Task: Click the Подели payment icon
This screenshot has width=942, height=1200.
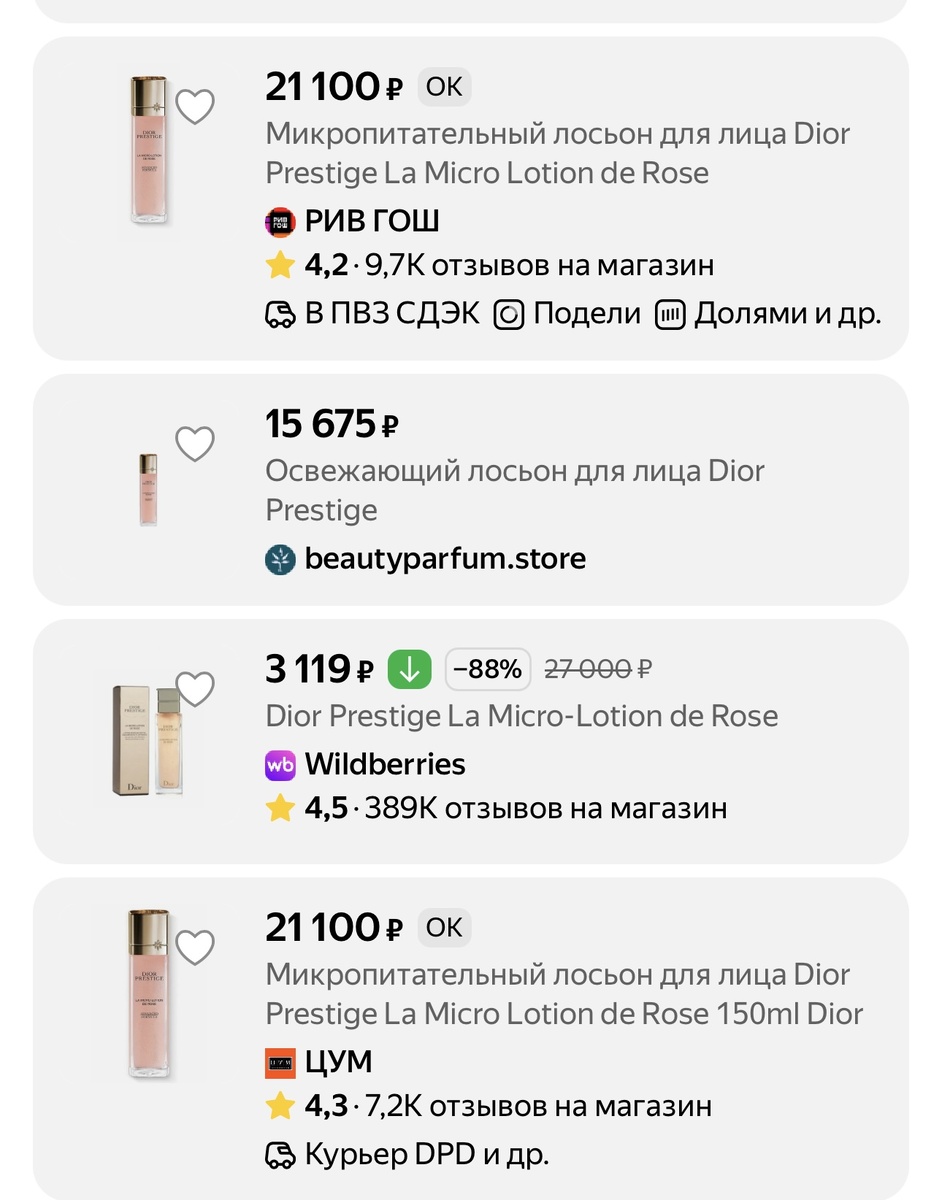Action: pyautogui.click(x=510, y=313)
